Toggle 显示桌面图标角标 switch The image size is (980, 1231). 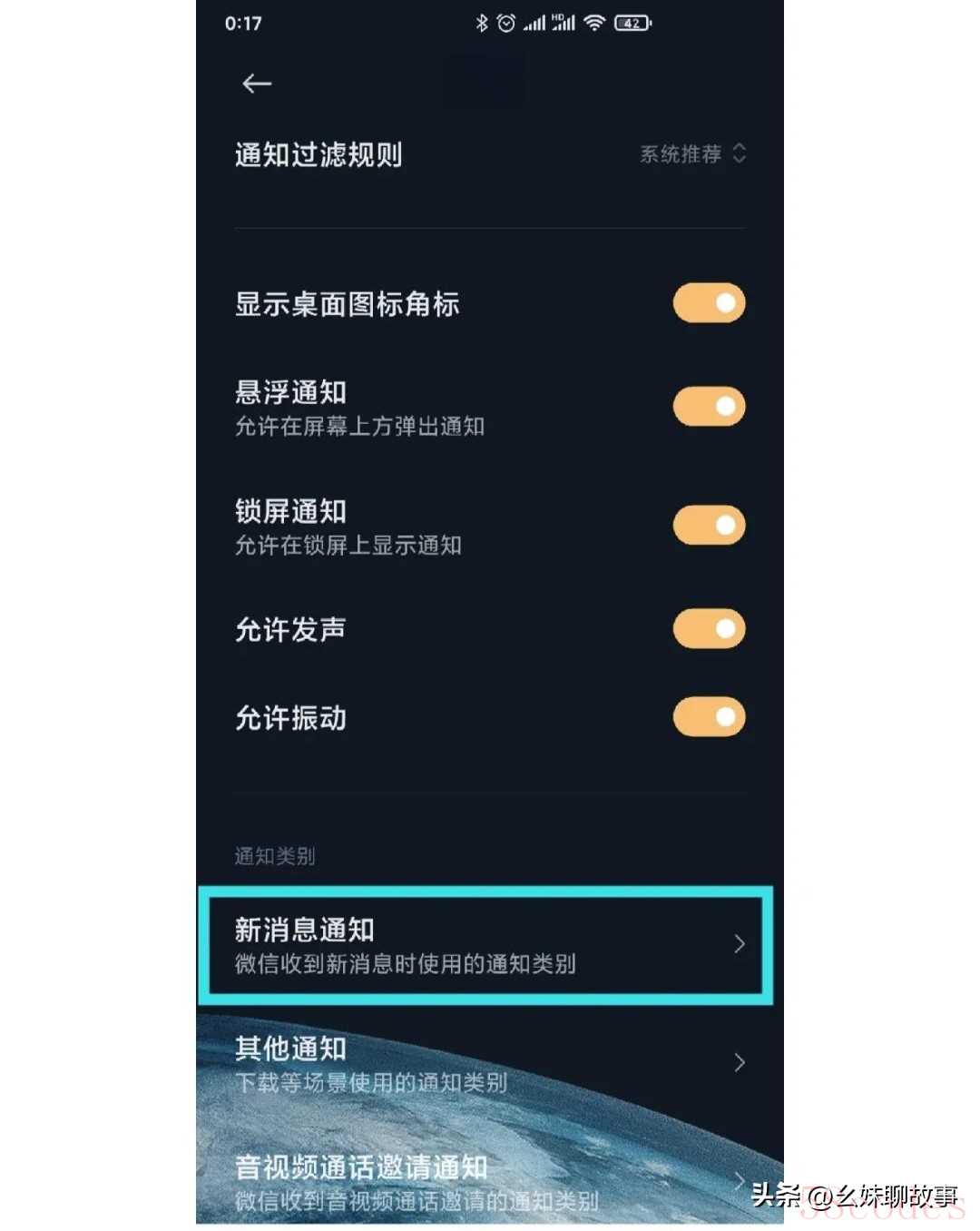coord(709,303)
